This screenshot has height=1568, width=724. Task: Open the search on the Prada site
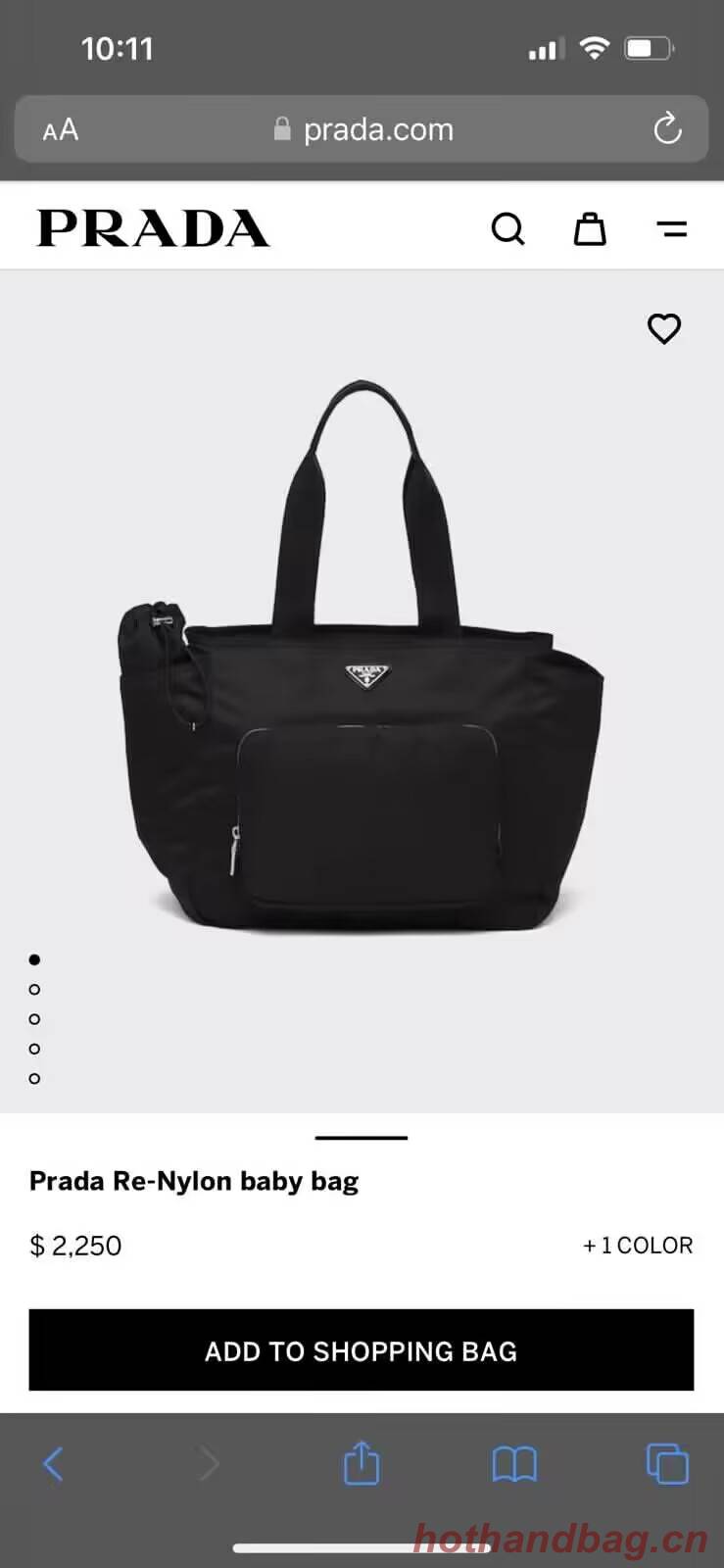tap(507, 228)
